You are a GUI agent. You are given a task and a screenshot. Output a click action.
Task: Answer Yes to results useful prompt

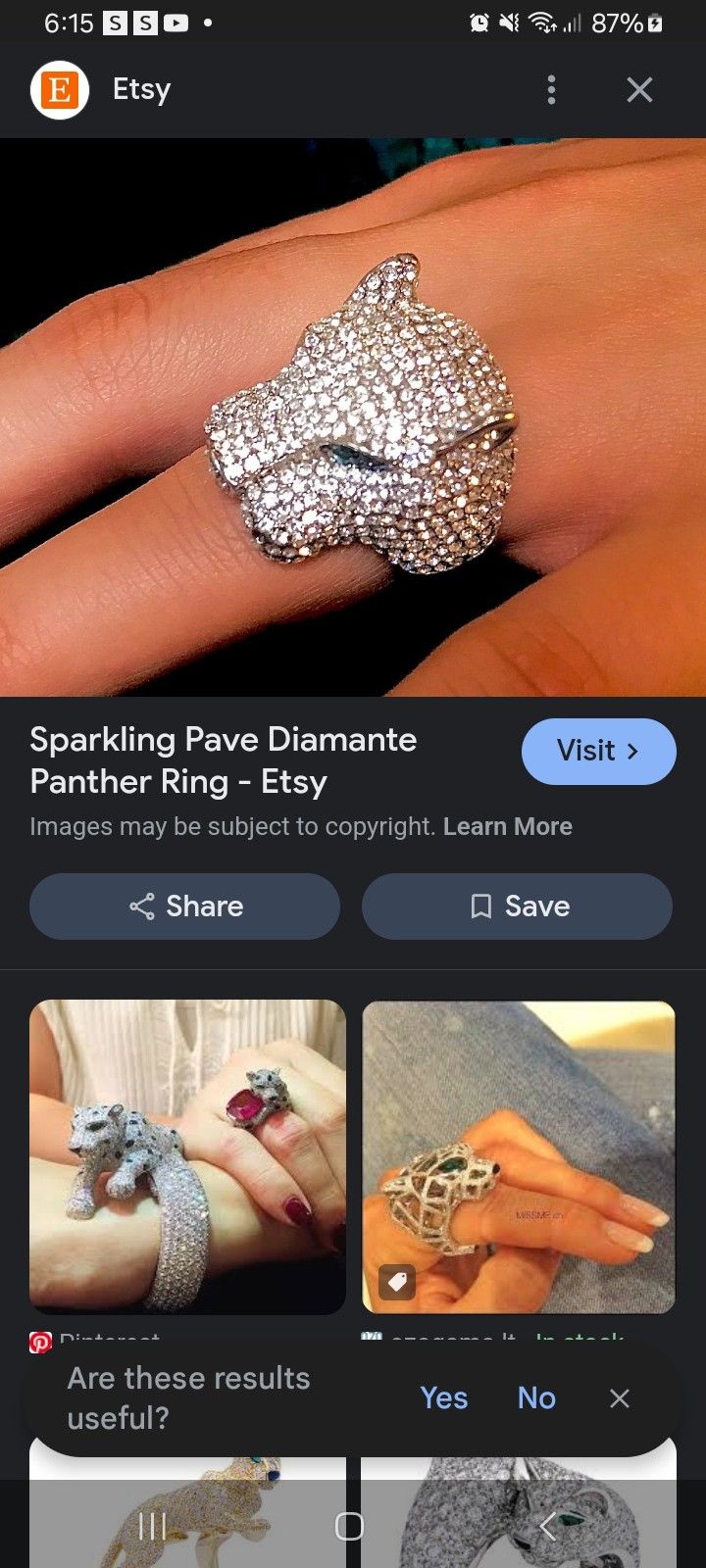[x=443, y=1397]
